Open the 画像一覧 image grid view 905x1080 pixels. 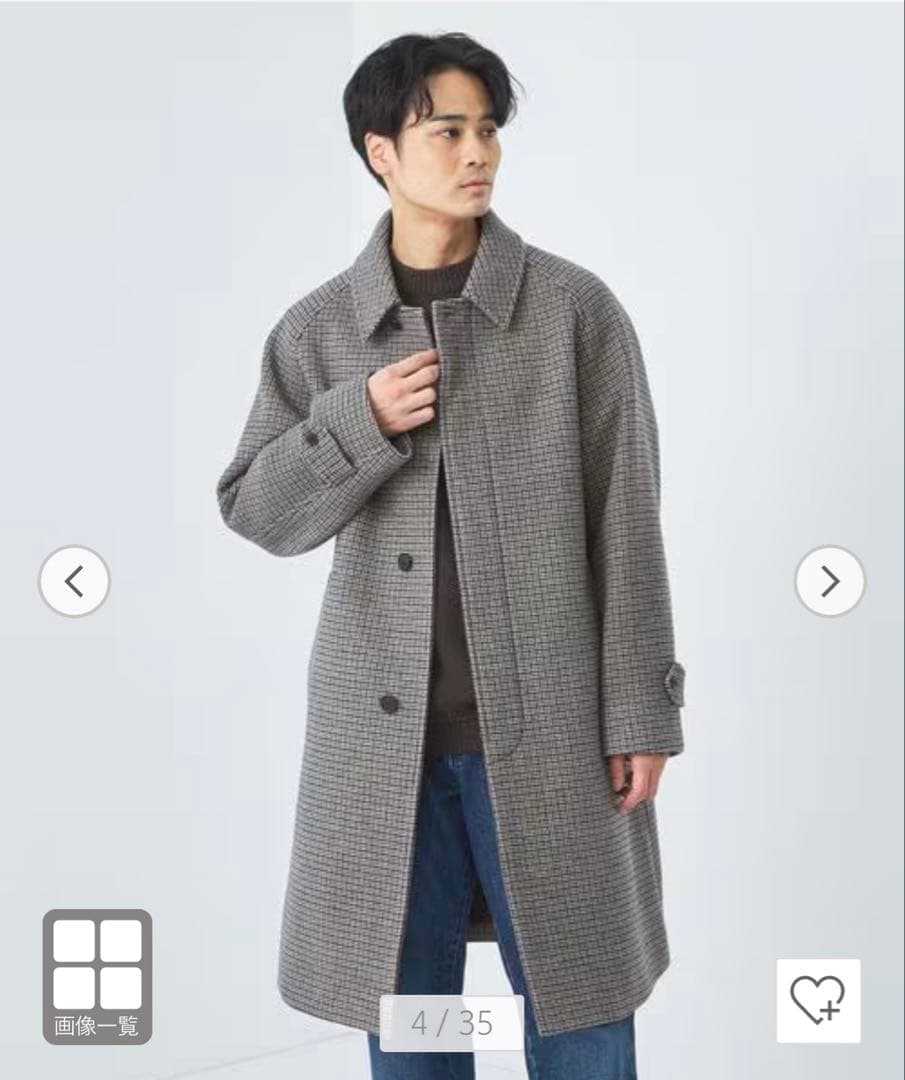coord(97,976)
